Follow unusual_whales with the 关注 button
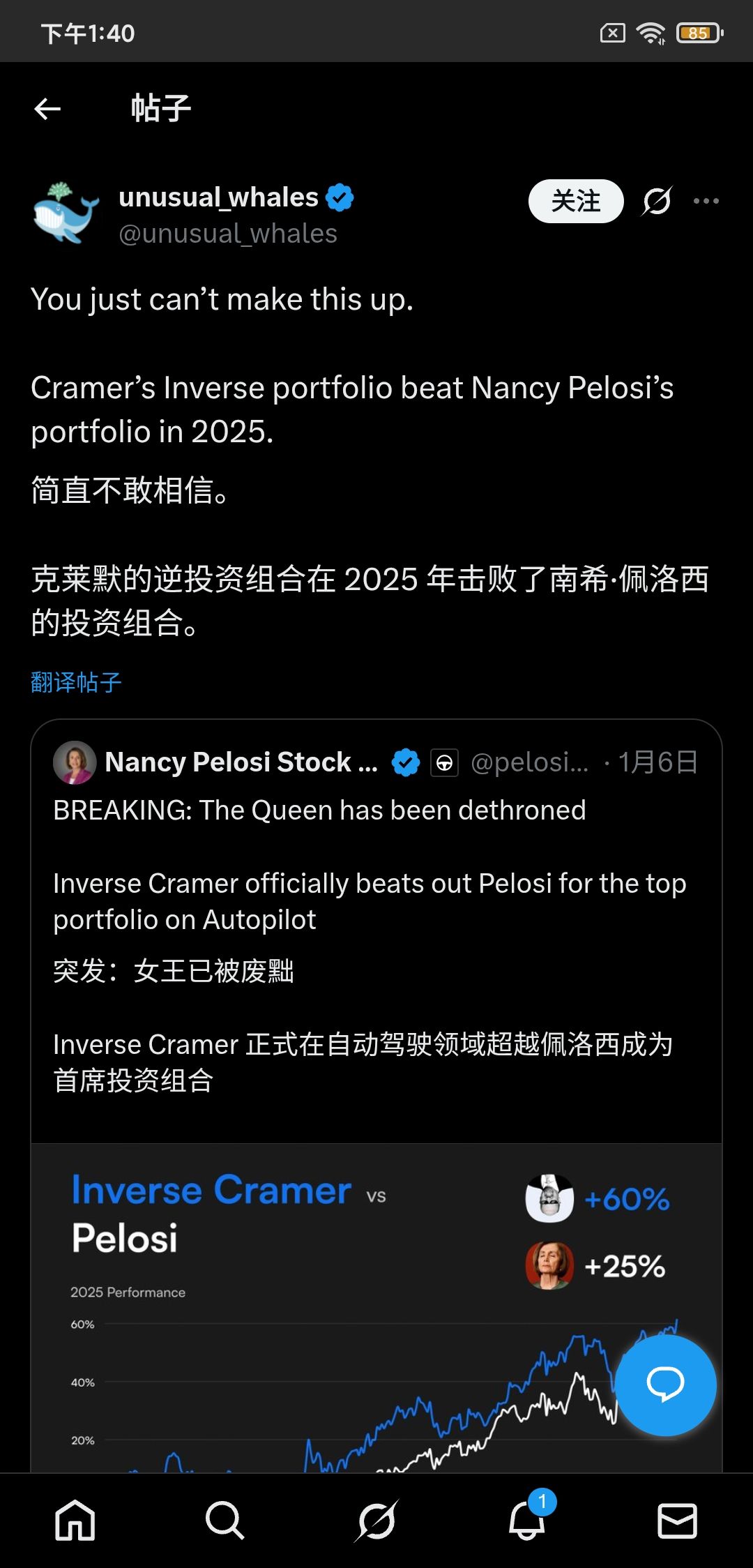Screen dimensions: 753x1568 575,202
